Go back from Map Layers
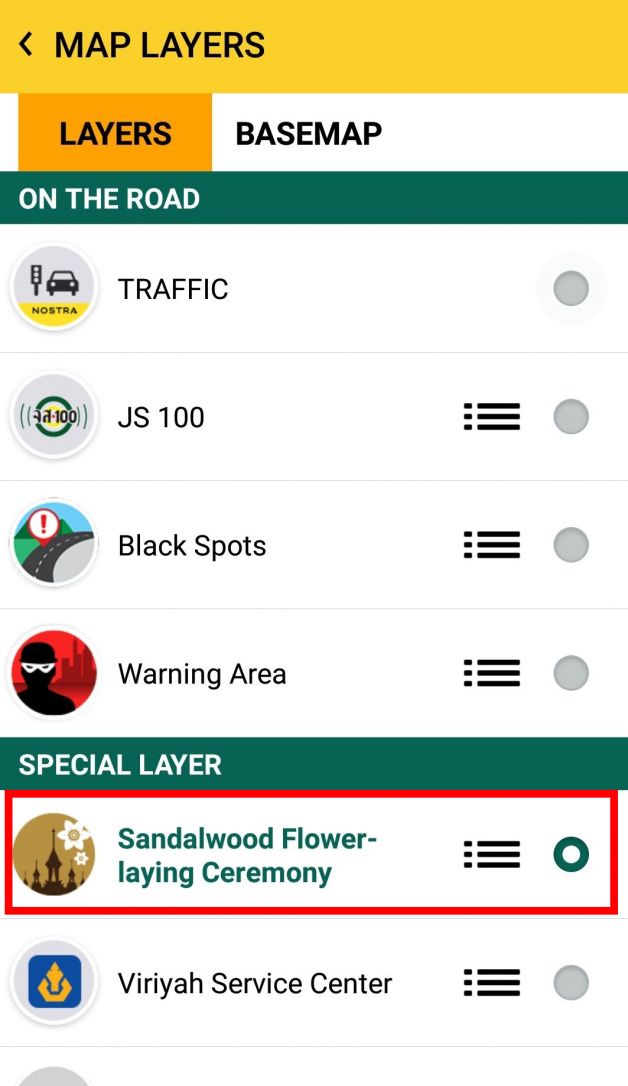 point(26,45)
